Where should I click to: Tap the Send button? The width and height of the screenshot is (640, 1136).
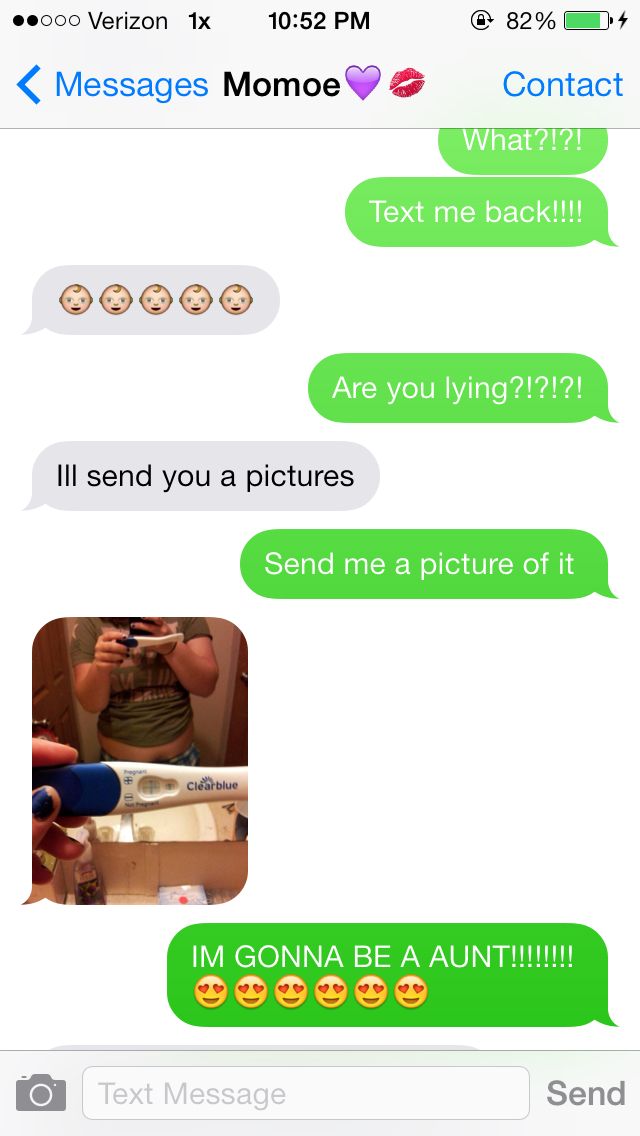[585, 1093]
